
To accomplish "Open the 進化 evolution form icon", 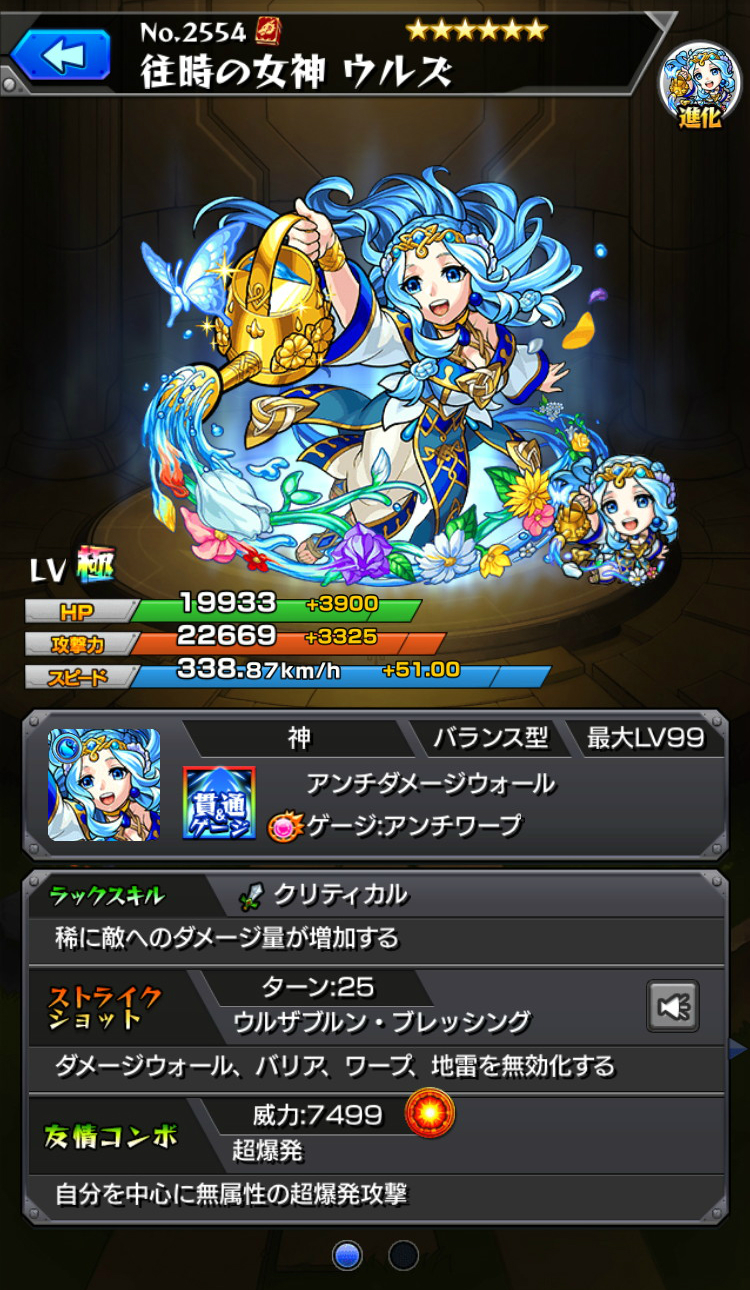I will (x=699, y=83).
